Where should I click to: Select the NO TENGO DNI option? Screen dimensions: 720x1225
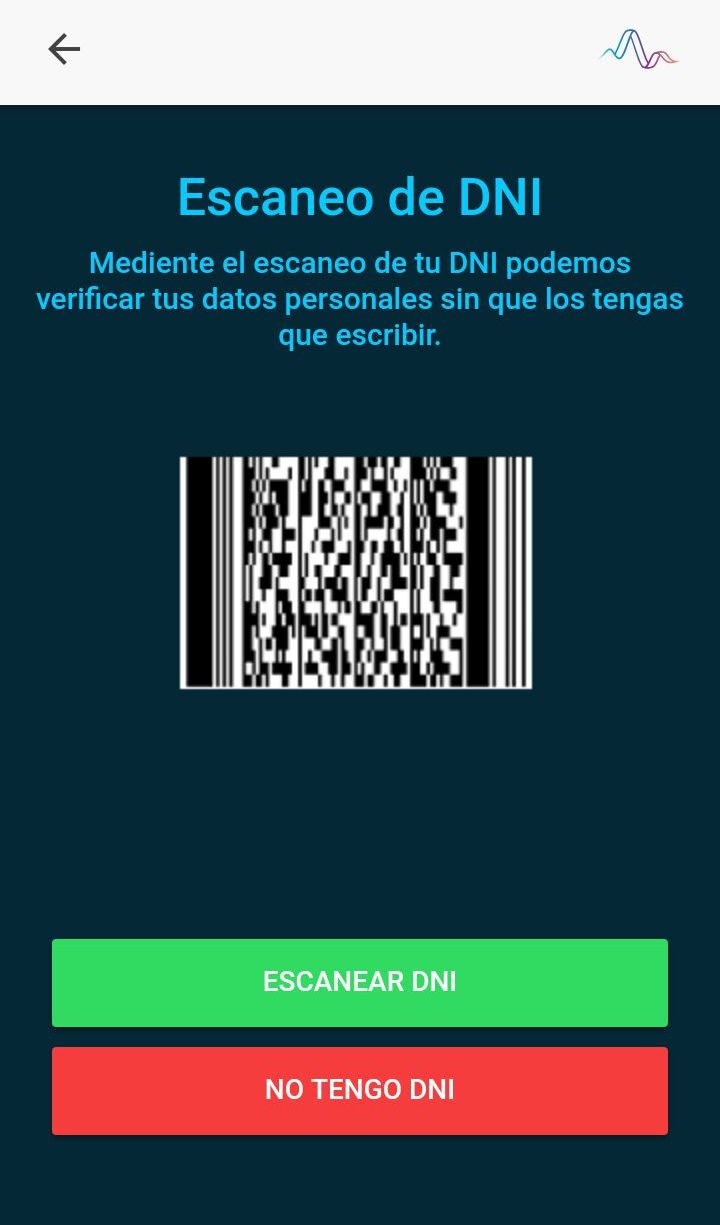(360, 1090)
